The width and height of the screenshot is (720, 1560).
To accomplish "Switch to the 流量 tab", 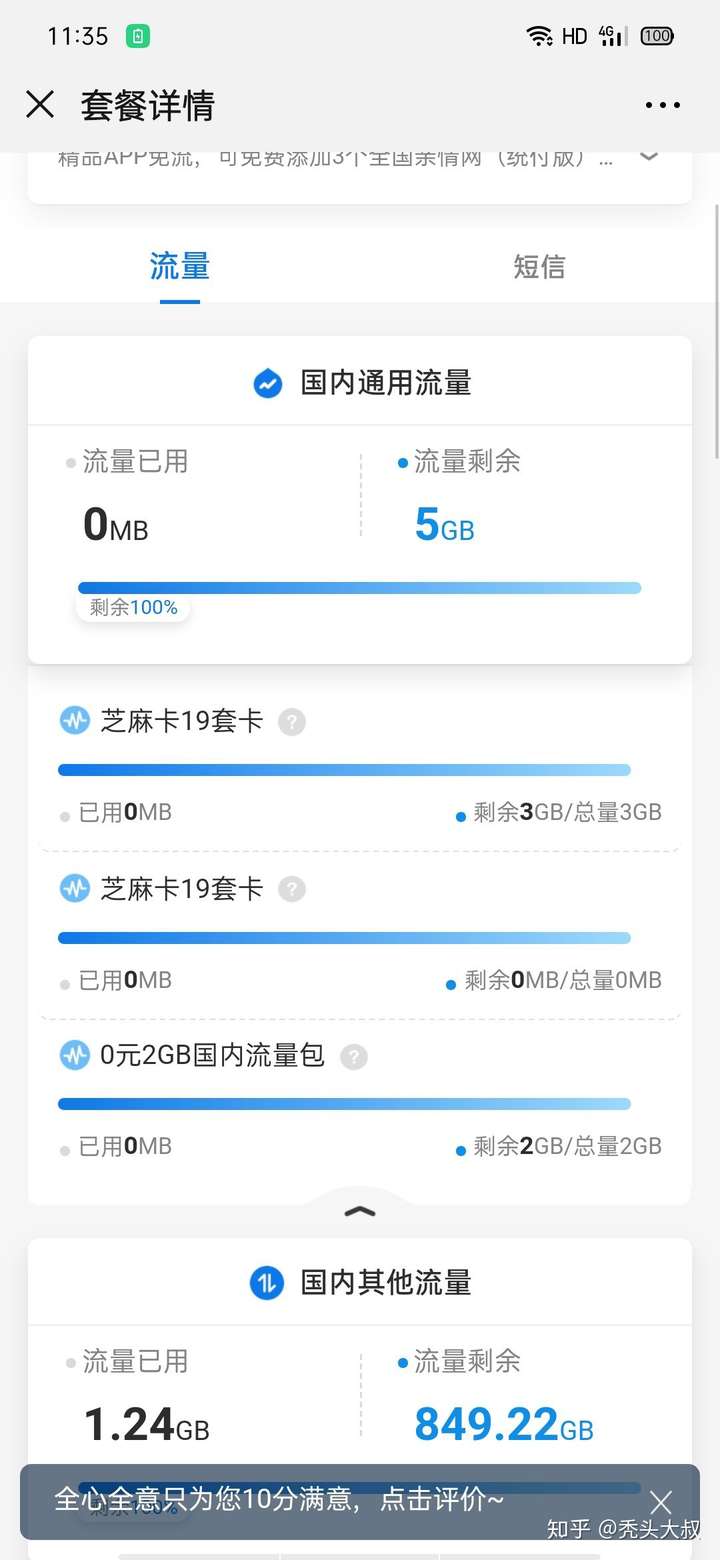I will [180, 267].
